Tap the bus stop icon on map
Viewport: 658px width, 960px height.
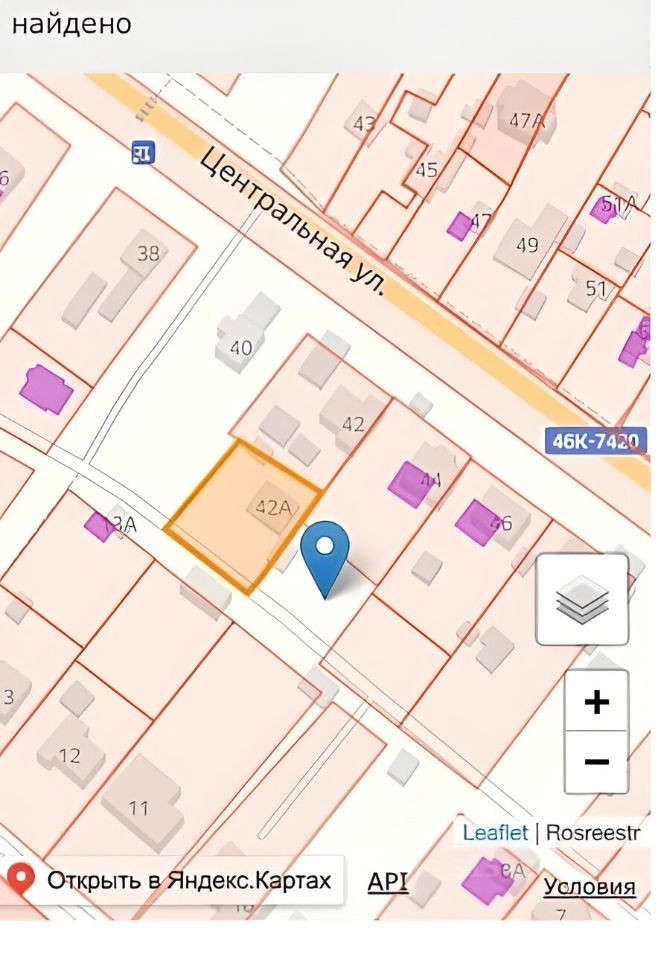click(144, 152)
